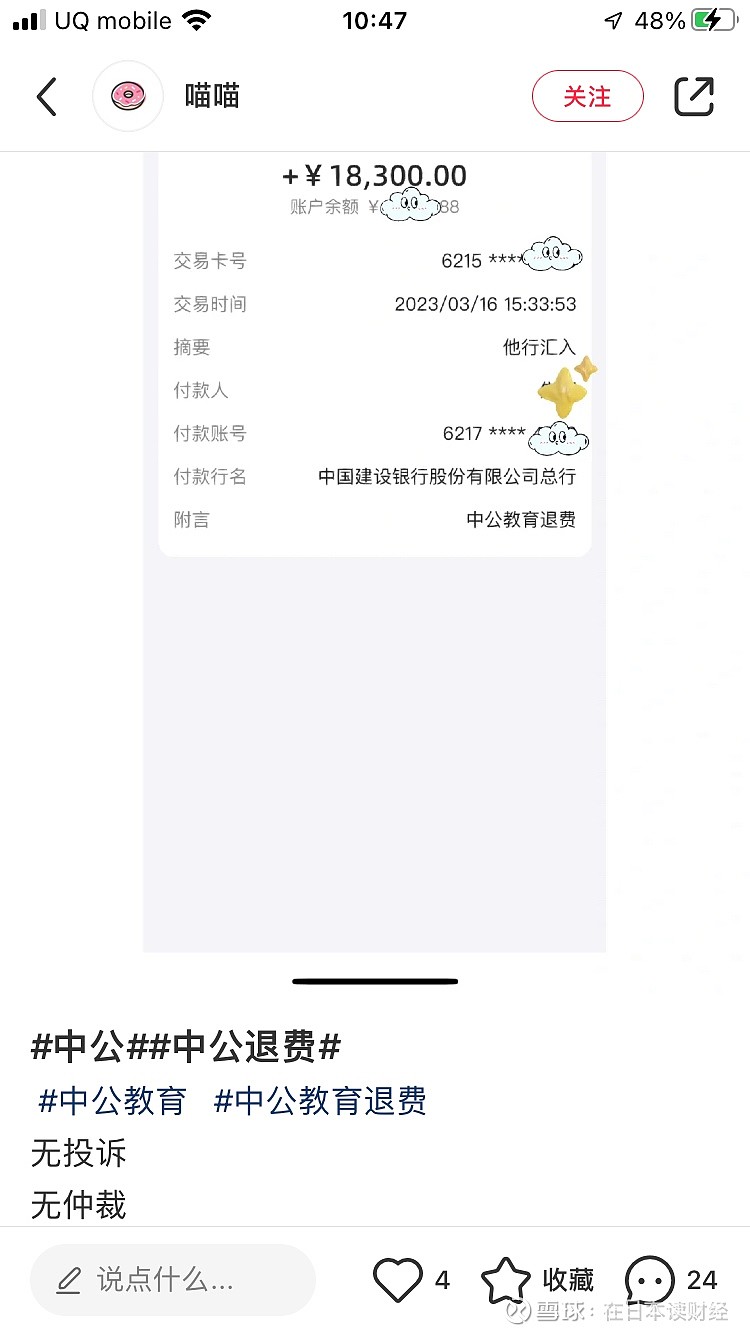Share this post
Screen dimensions: 750x1334
click(x=694, y=96)
